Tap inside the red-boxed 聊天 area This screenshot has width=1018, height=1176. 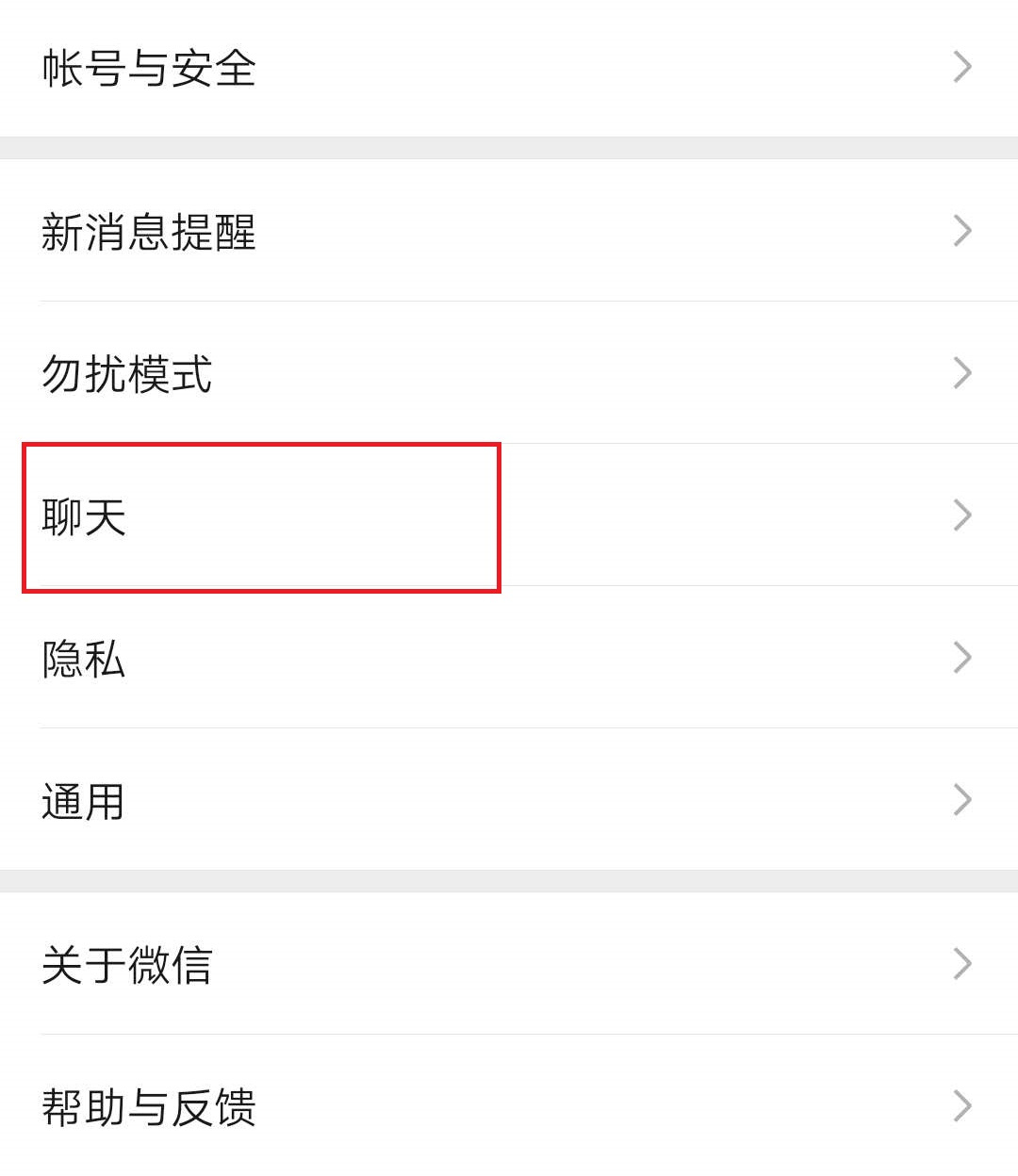coord(262,516)
